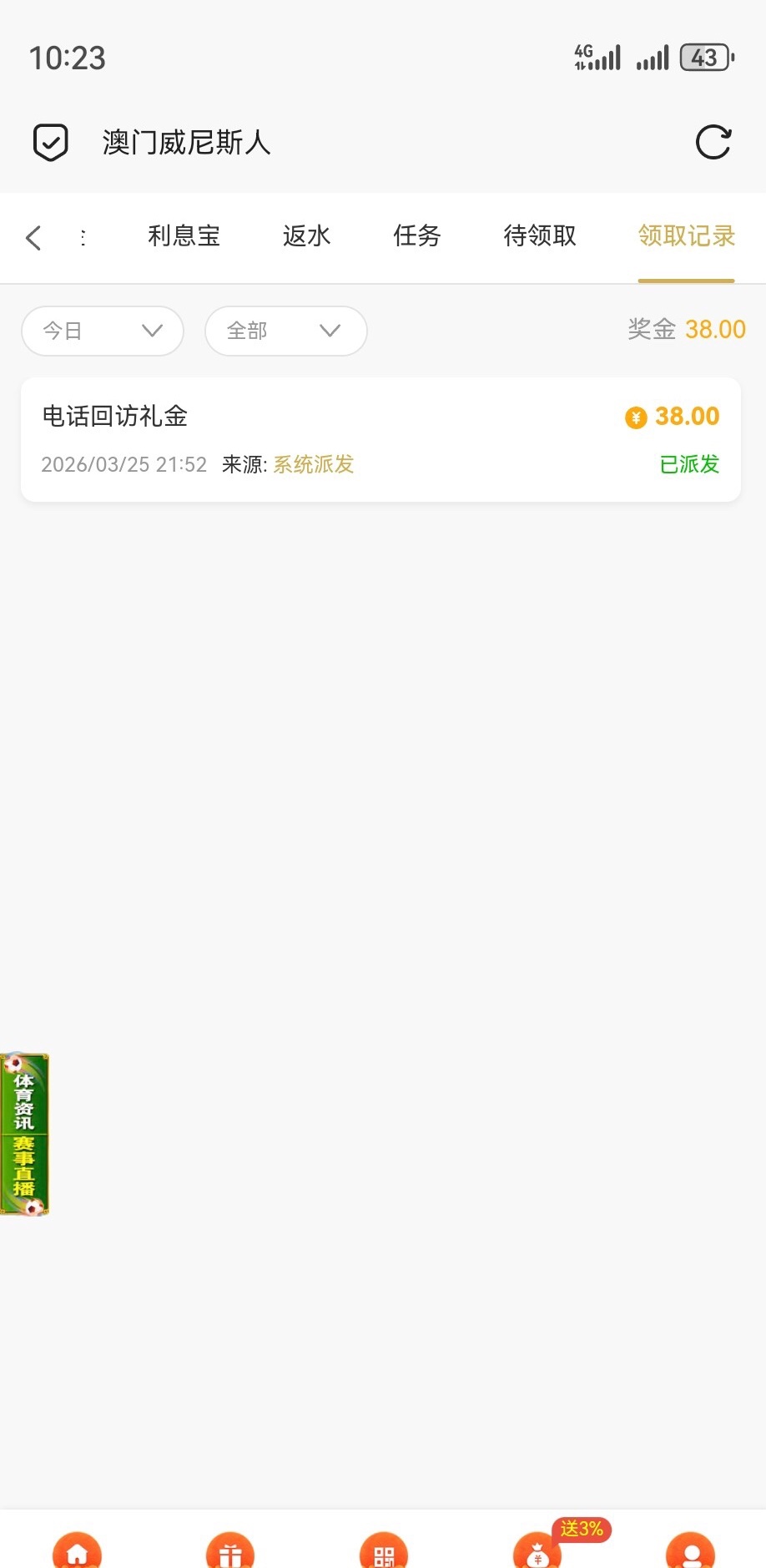
Task: Switch to the 利息宝 tab
Action: coord(184,236)
